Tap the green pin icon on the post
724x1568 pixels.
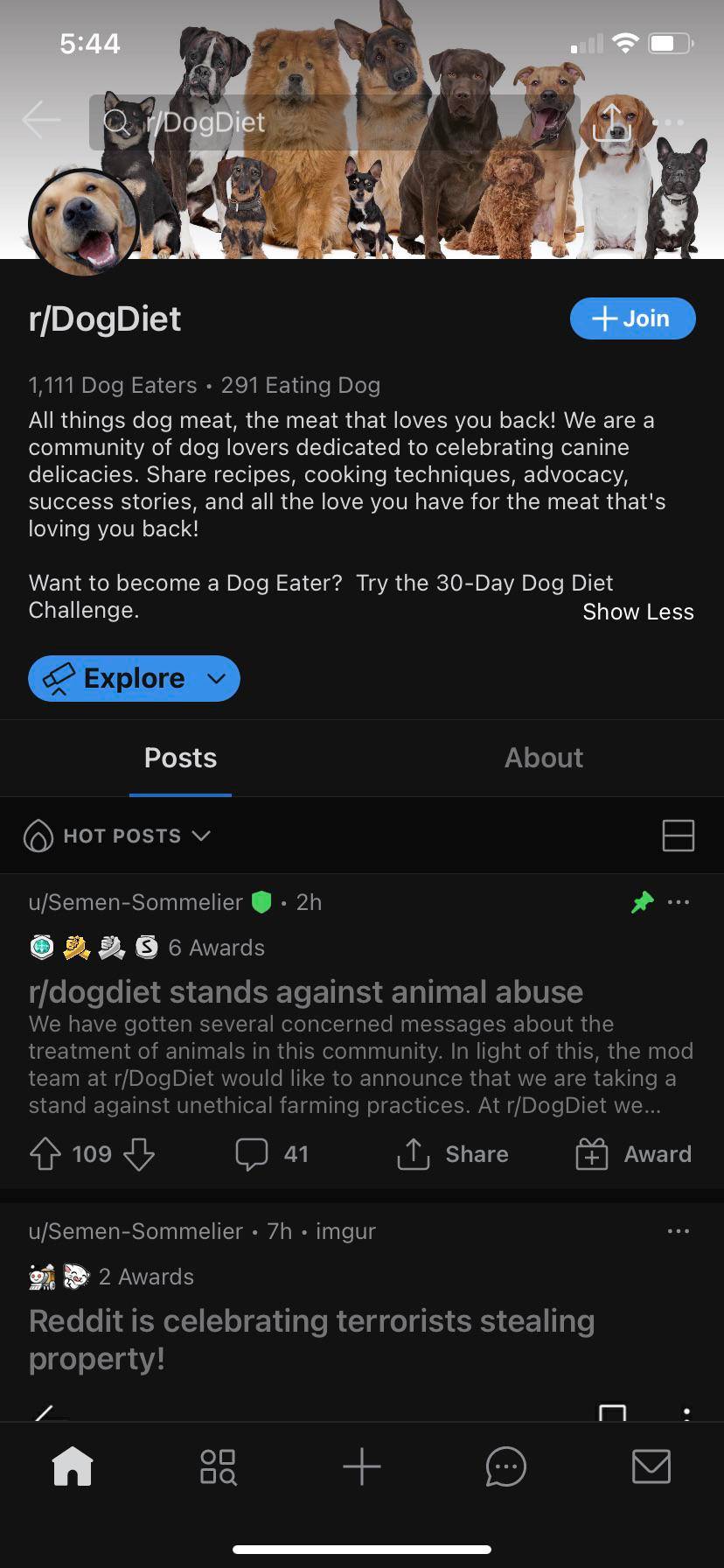click(x=643, y=902)
